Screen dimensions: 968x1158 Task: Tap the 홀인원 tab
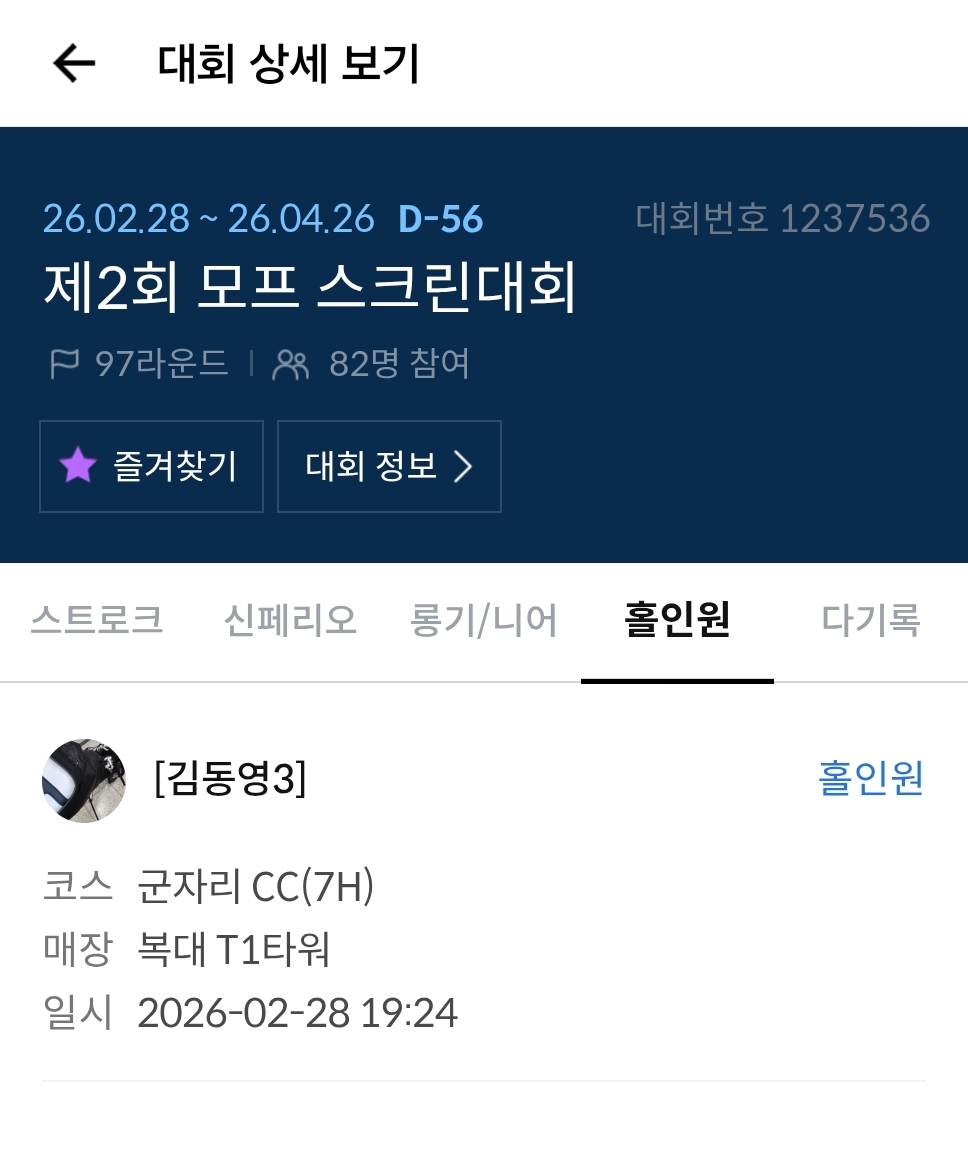(677, 621)
